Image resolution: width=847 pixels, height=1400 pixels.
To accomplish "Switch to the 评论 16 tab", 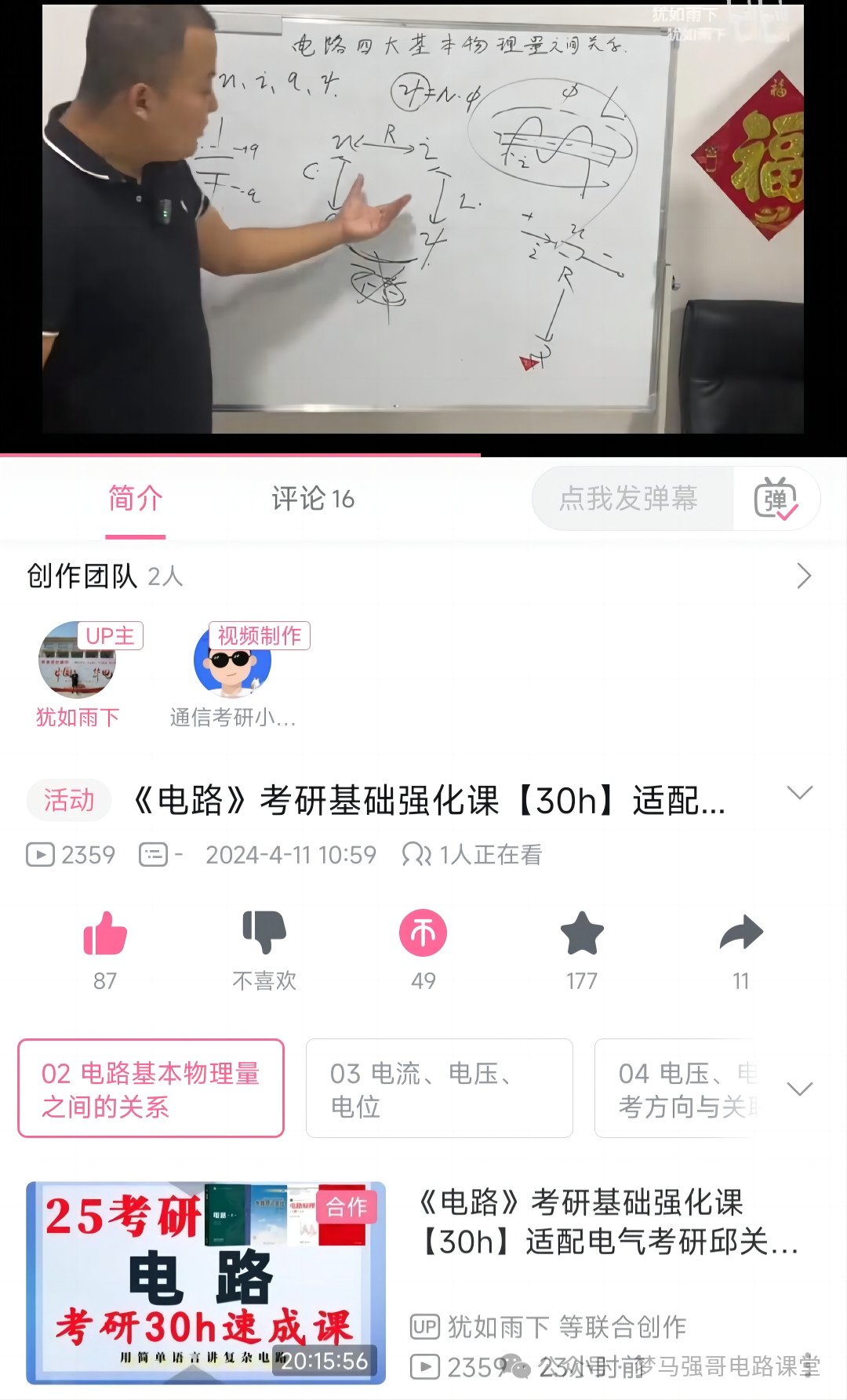I will point(311,500).
